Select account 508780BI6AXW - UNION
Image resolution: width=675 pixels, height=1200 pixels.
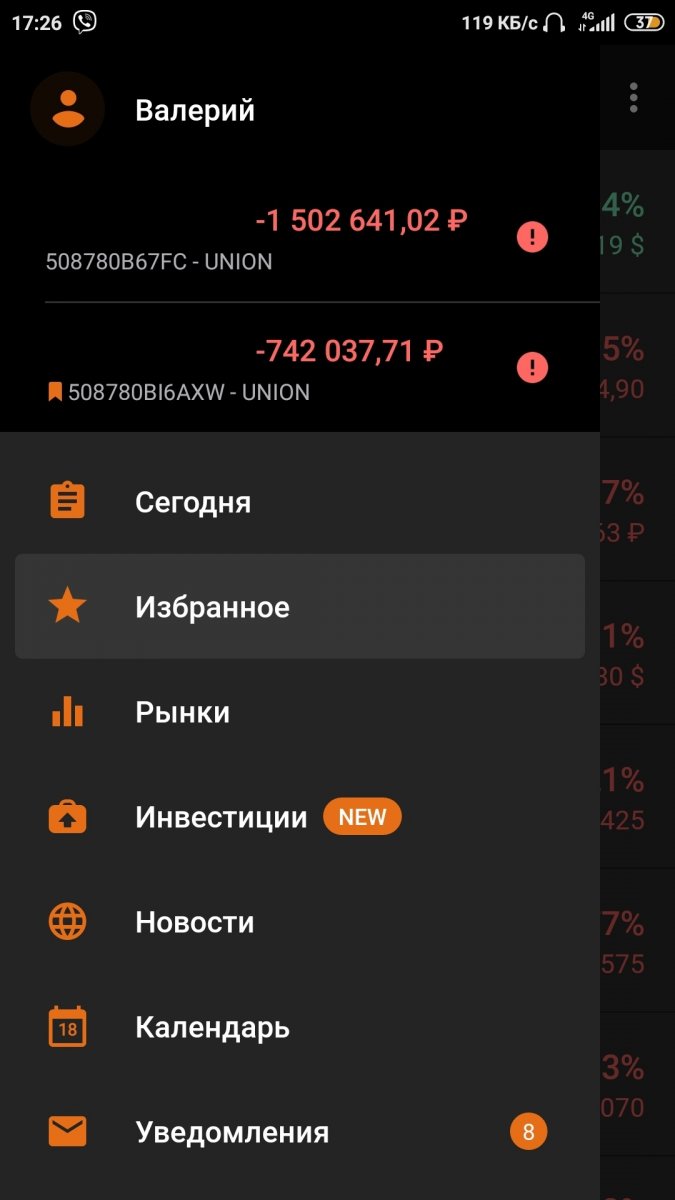click(300, 368)
